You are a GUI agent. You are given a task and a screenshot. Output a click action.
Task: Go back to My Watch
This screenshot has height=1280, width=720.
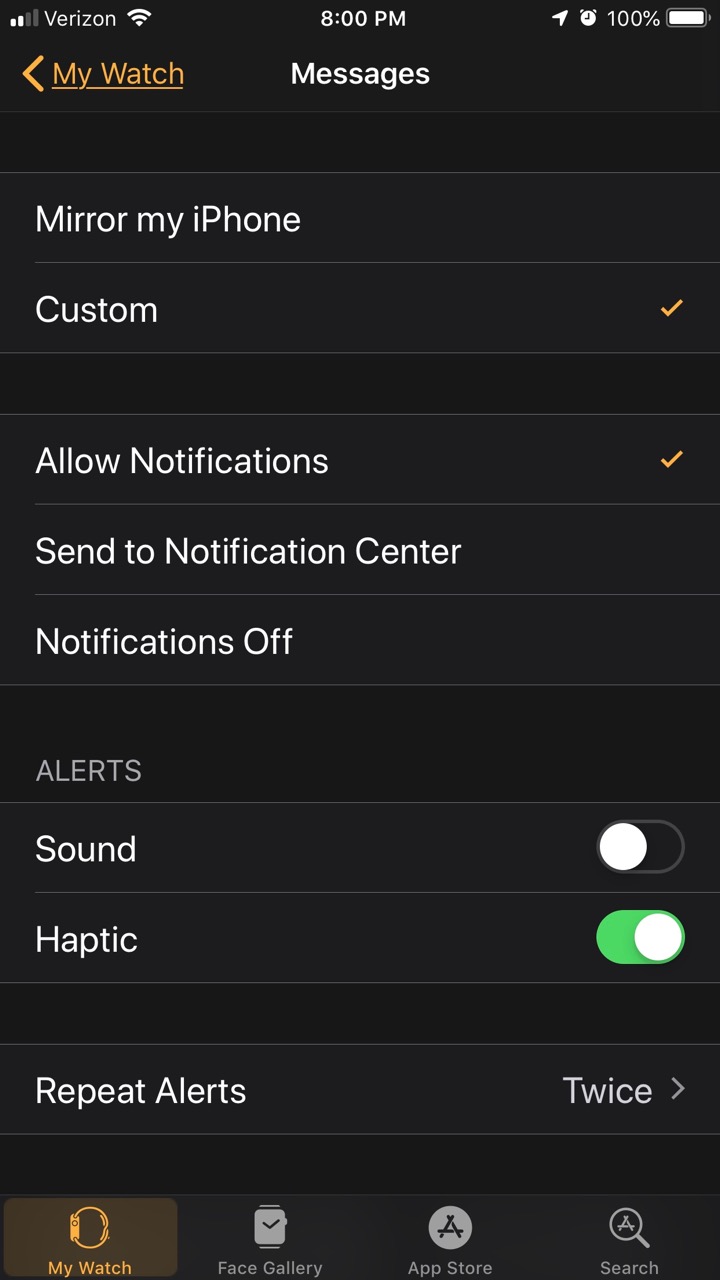[103, 74]
